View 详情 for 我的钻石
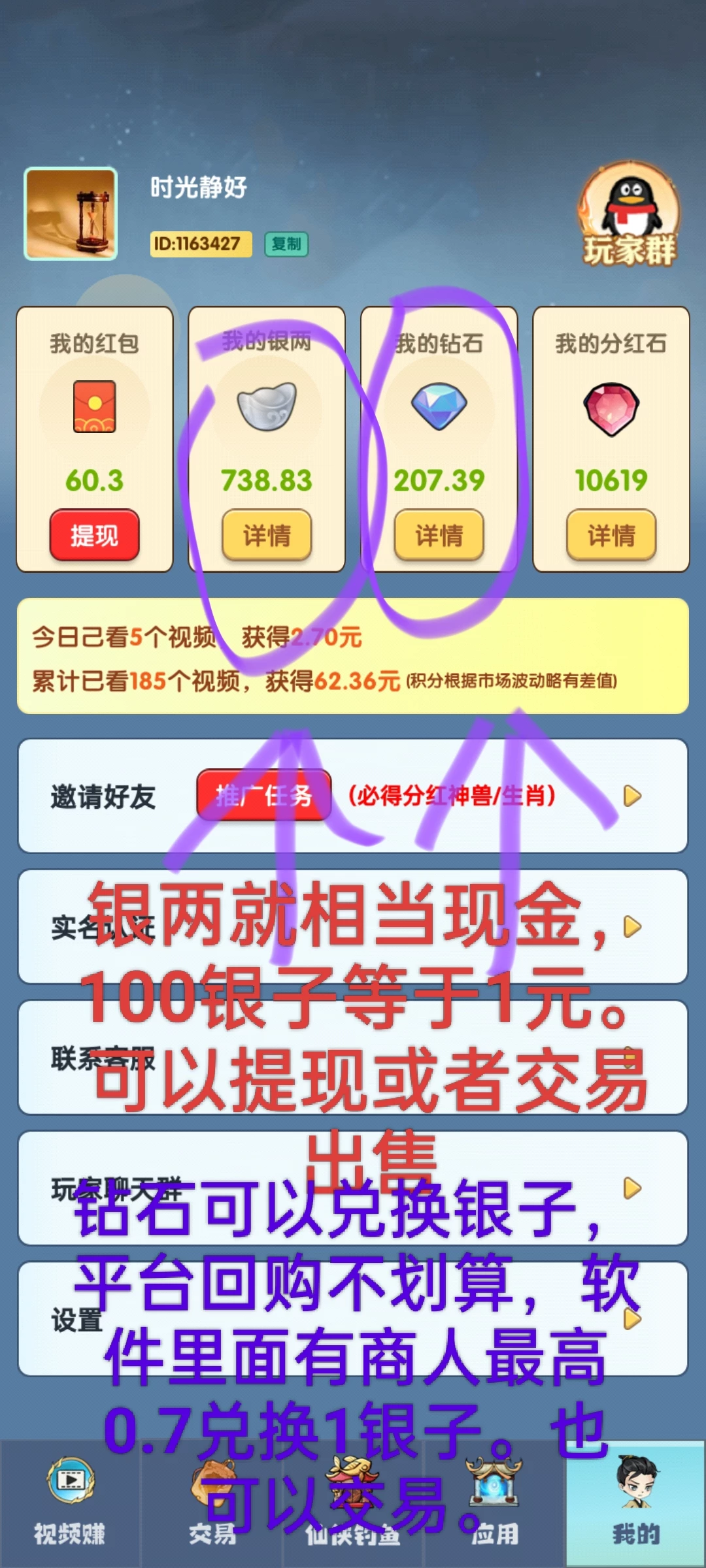The image size is (706, 1568). pyautogui.click(x=439, y=535)
